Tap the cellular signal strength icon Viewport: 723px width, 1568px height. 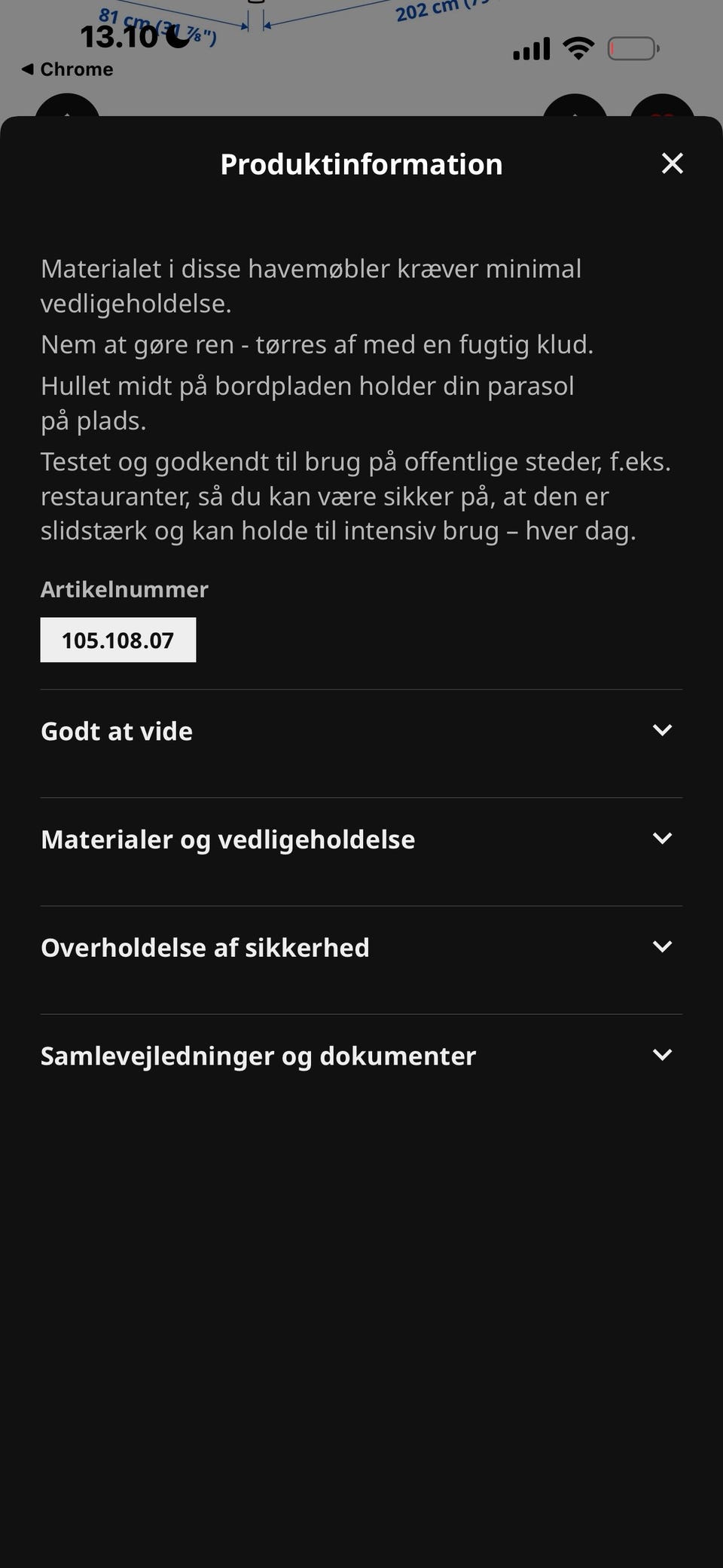click(x=532, y=48)
